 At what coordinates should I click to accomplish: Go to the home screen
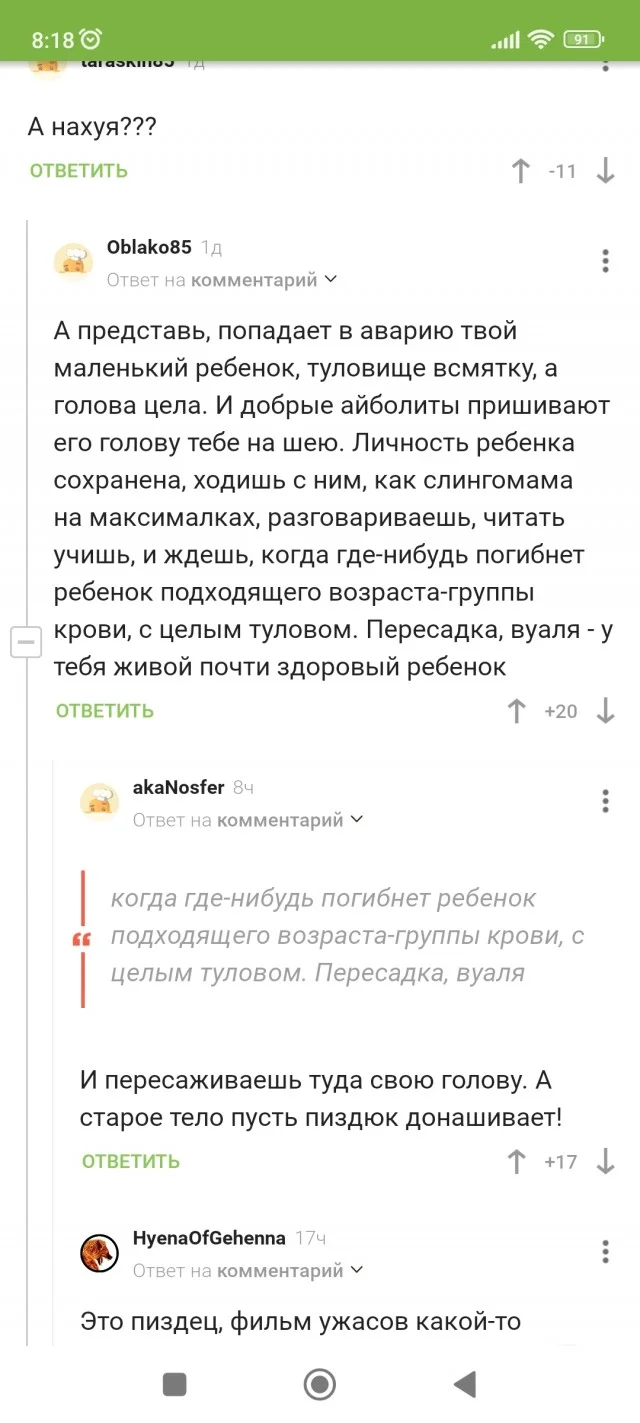(x=320, y=1384)
